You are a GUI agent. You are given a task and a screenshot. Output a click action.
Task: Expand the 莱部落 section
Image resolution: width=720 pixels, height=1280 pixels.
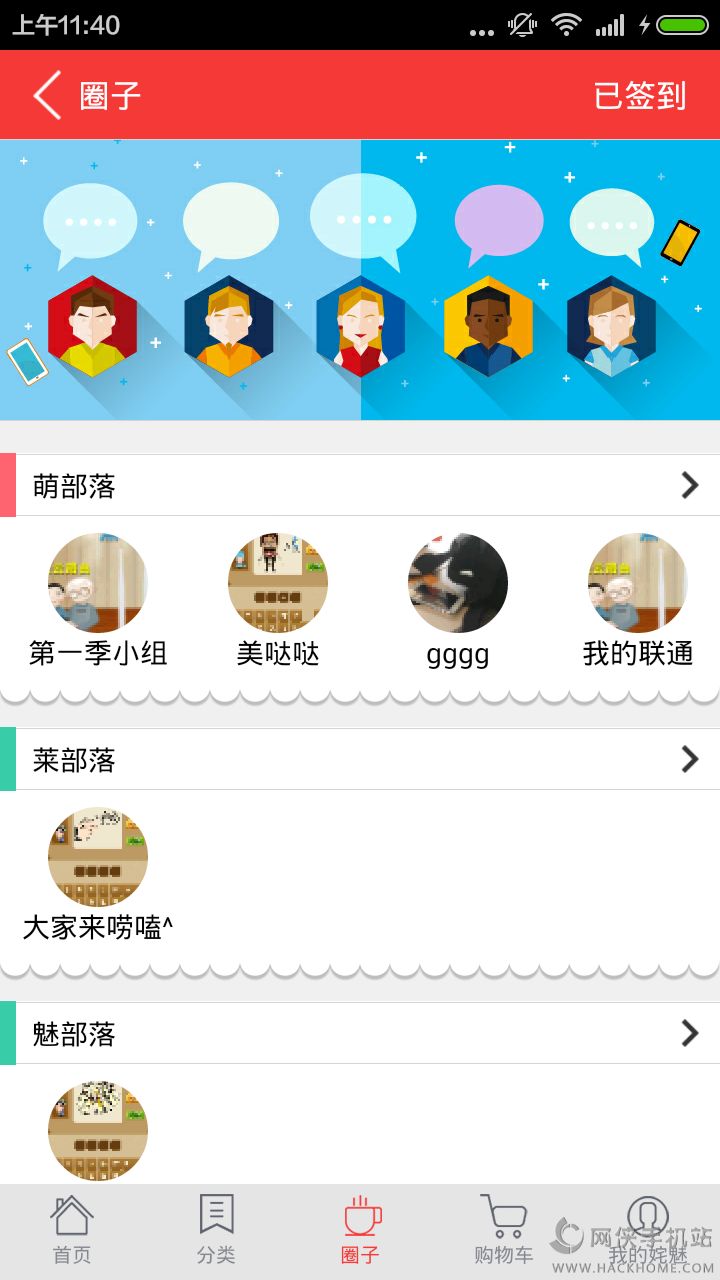click(x=689, y=760)
